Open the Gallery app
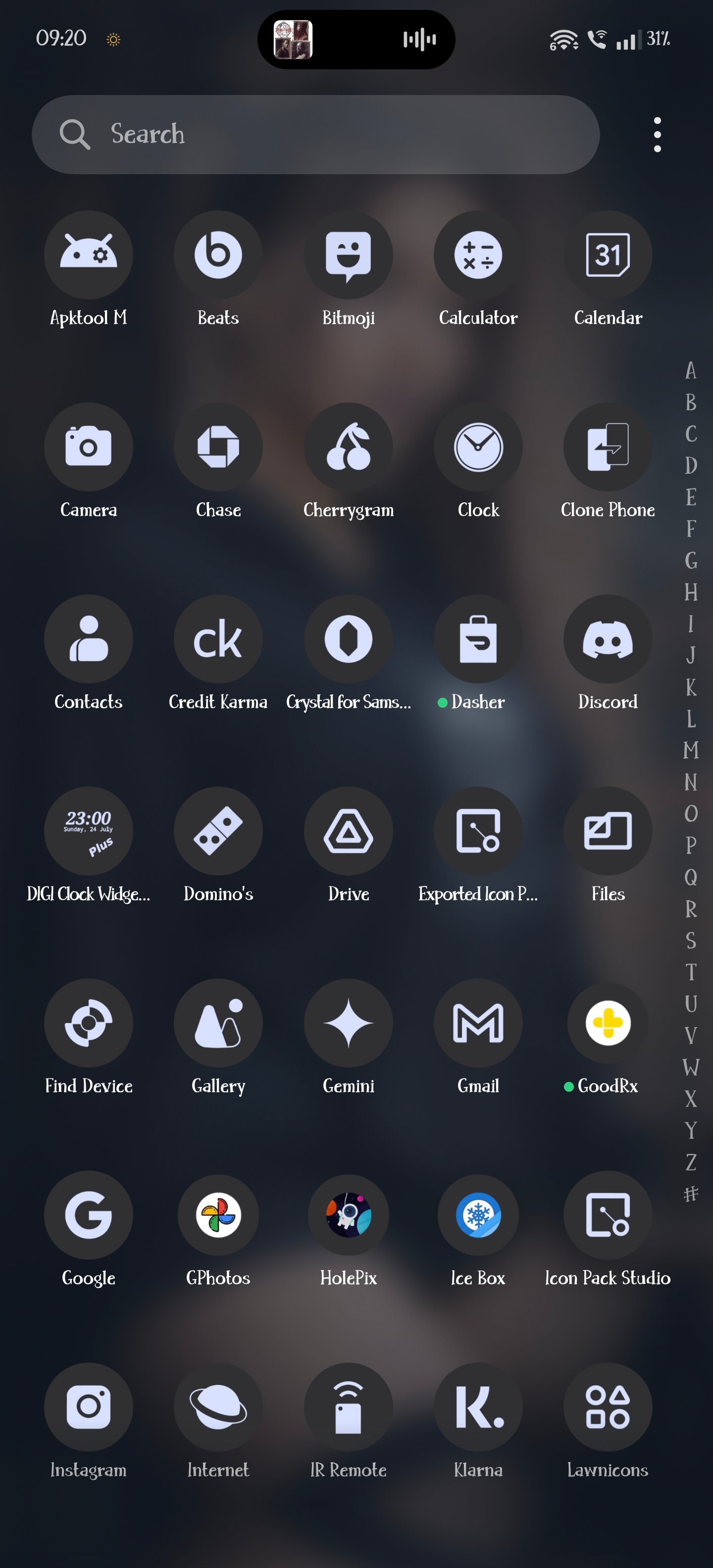The height and width of the screenshot is (1568, 713). coord(218,1023)
